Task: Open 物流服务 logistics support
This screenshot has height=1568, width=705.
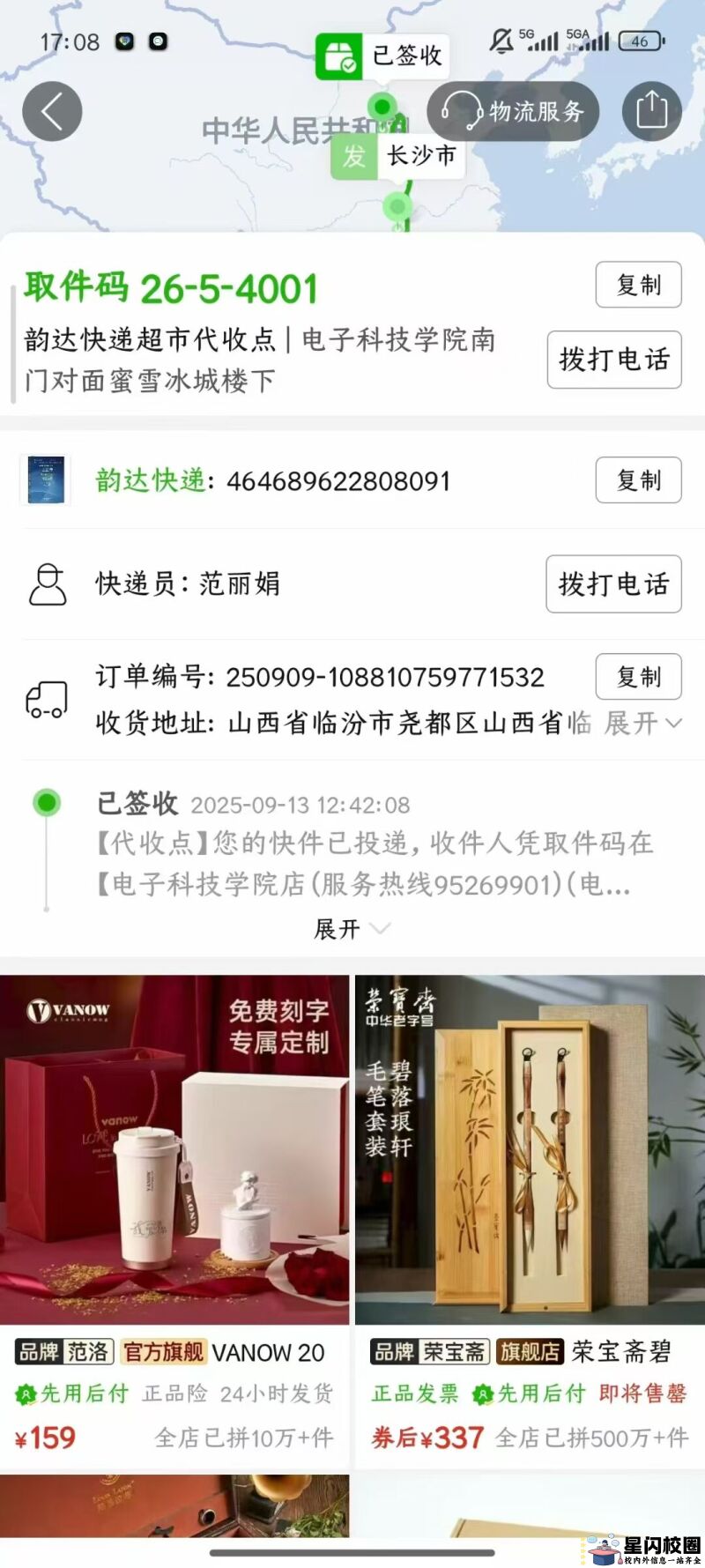Action: pos(513,112)
